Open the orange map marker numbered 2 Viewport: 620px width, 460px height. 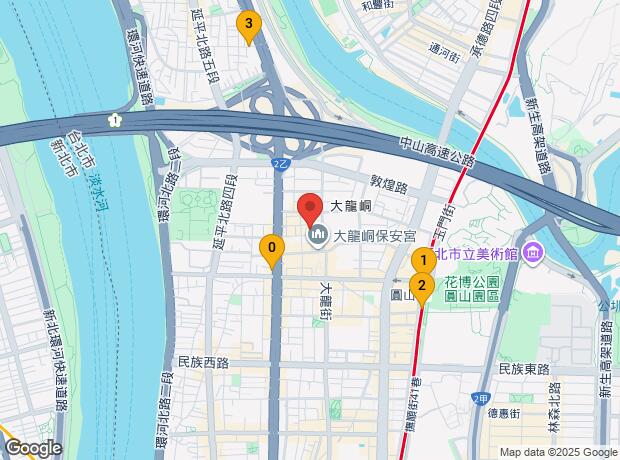tap(422, 288)
